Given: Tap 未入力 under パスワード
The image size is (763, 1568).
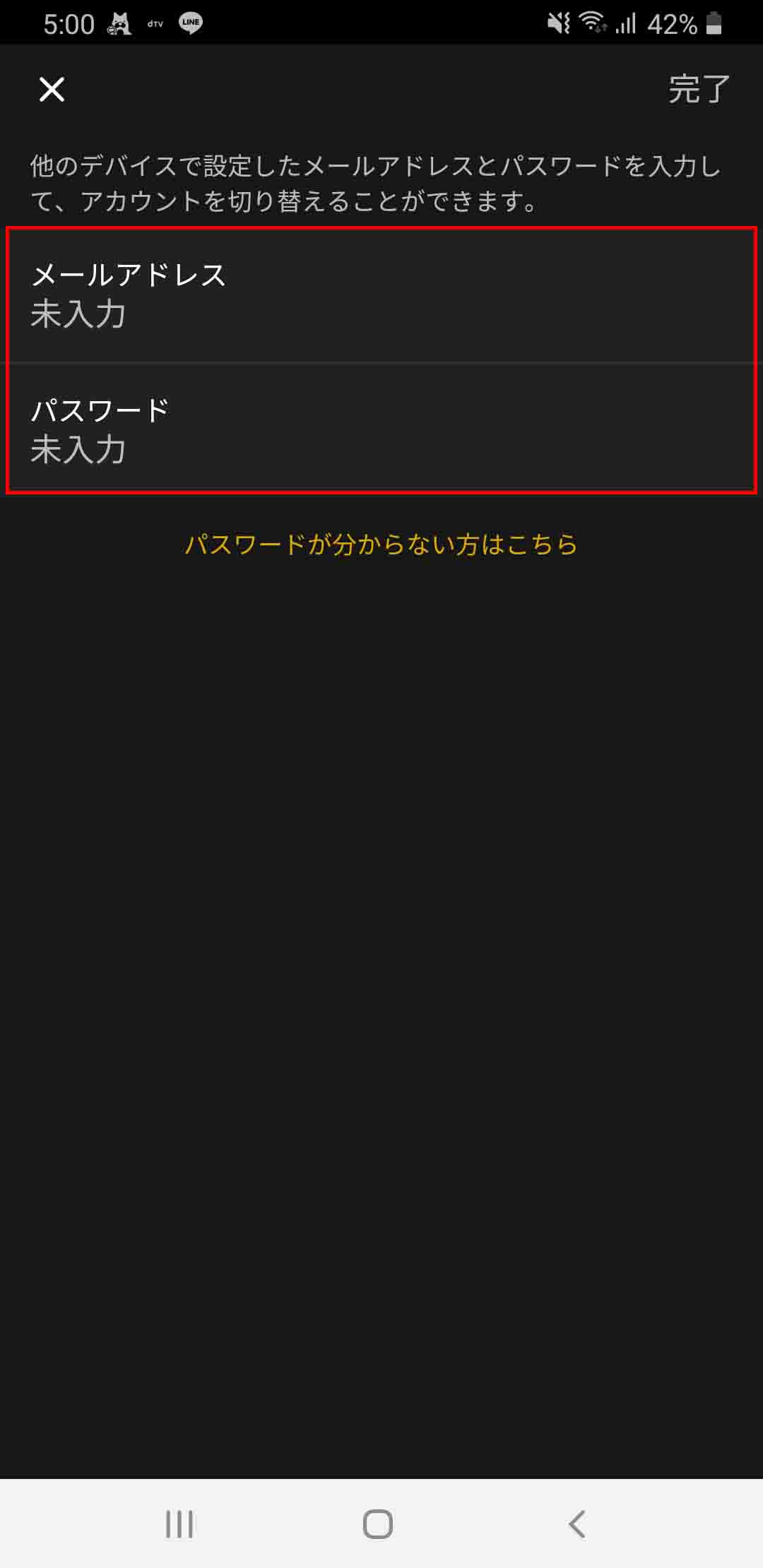Looking at the screenshot, I should coord(78,450).
